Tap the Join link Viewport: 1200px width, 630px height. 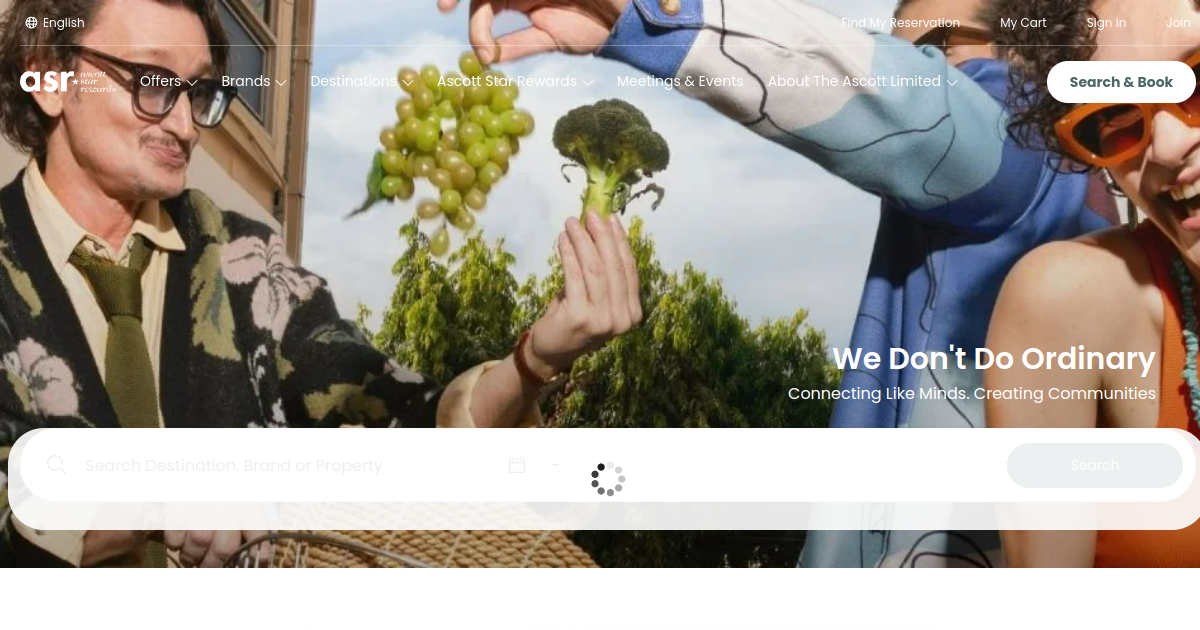point(1178,23)
